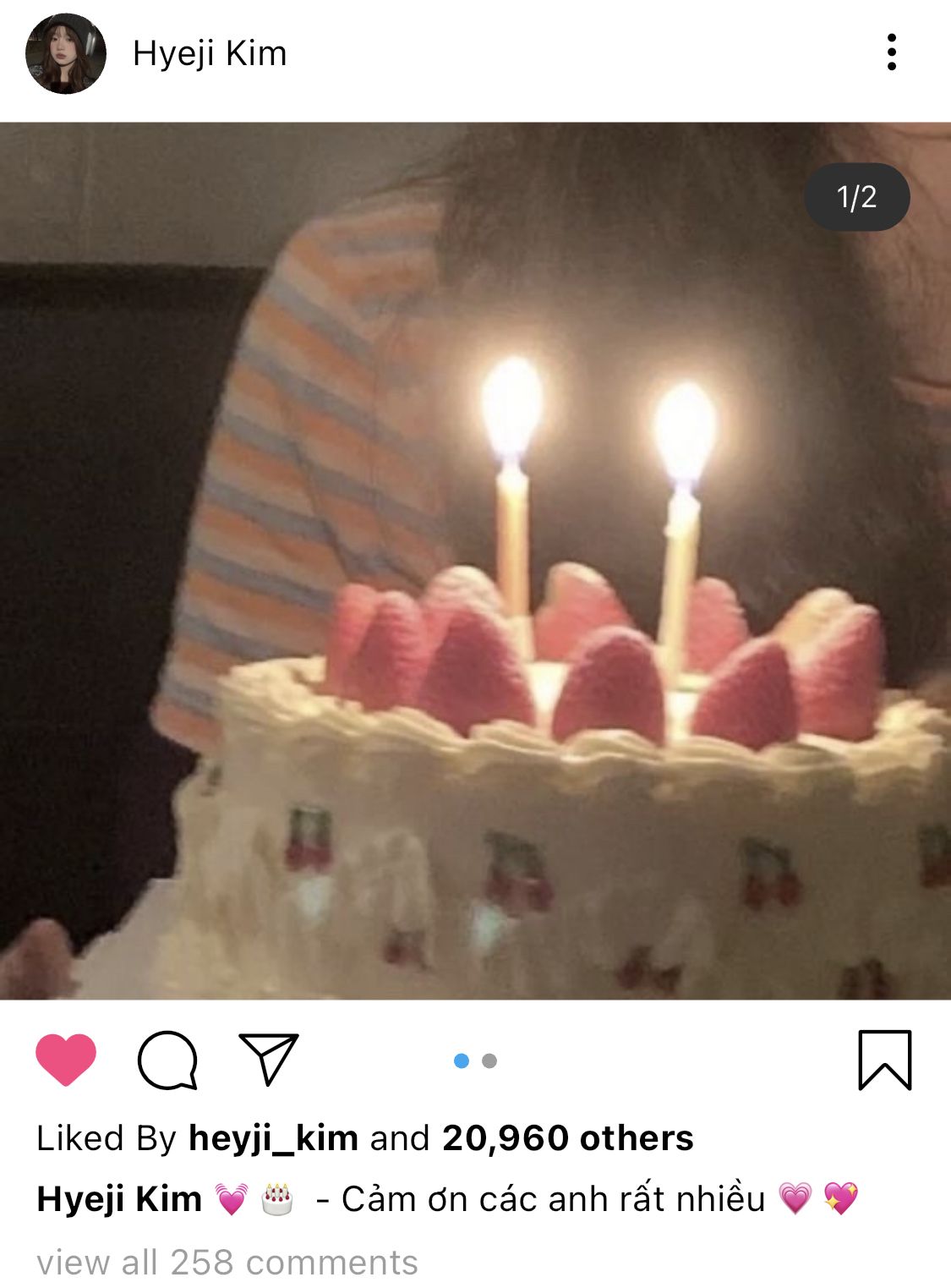Image resolution: width=951 pixels, height=1288 pixels.
Task: Tap the Hyeji Kim name in the caption
Action: [x=119, y=1199]
